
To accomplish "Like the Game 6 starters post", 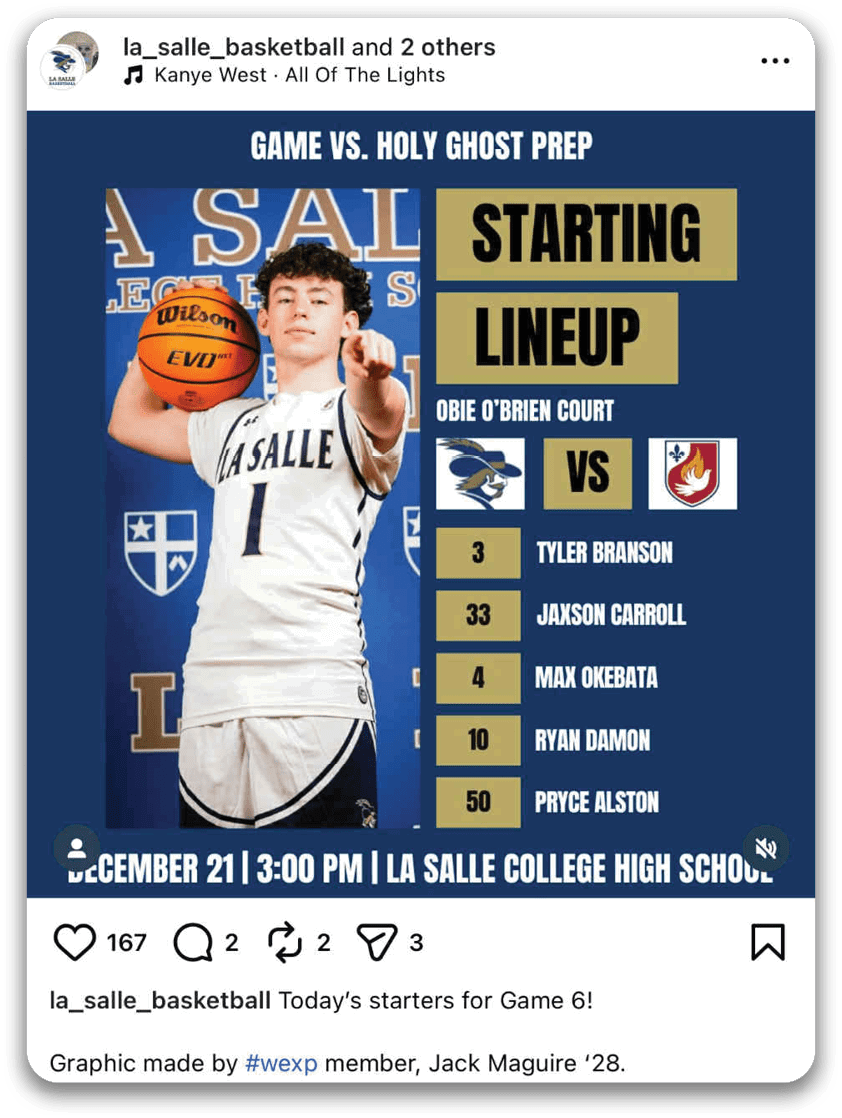I will pos(74,942).
